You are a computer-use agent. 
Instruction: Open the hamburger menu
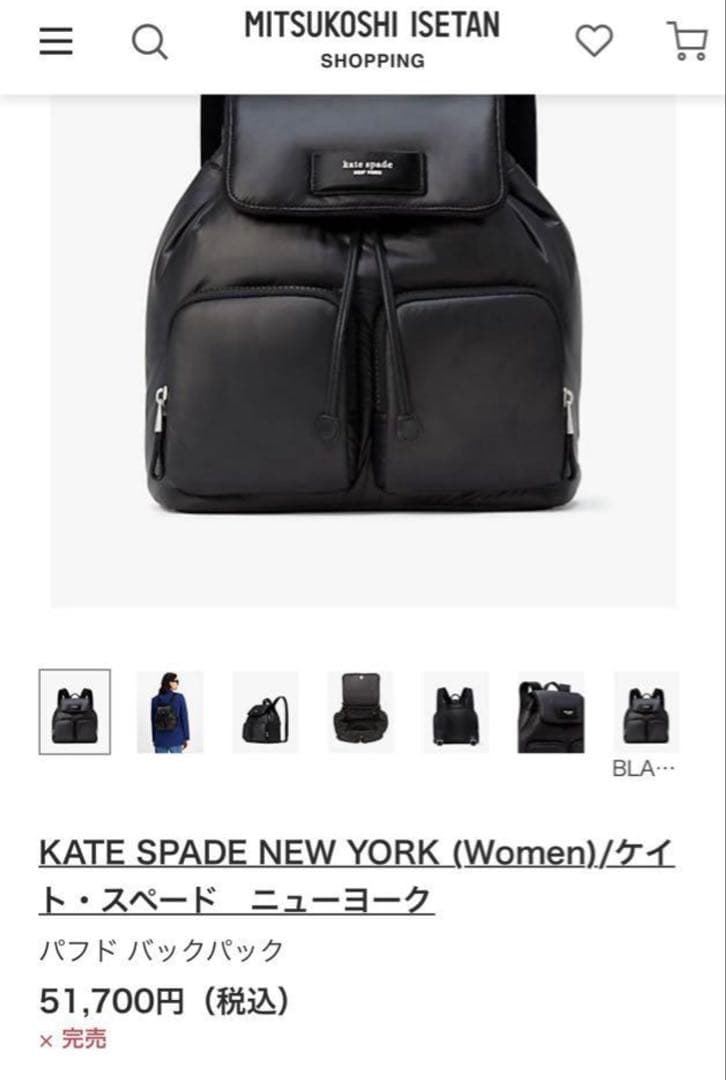tap(56, 41)
